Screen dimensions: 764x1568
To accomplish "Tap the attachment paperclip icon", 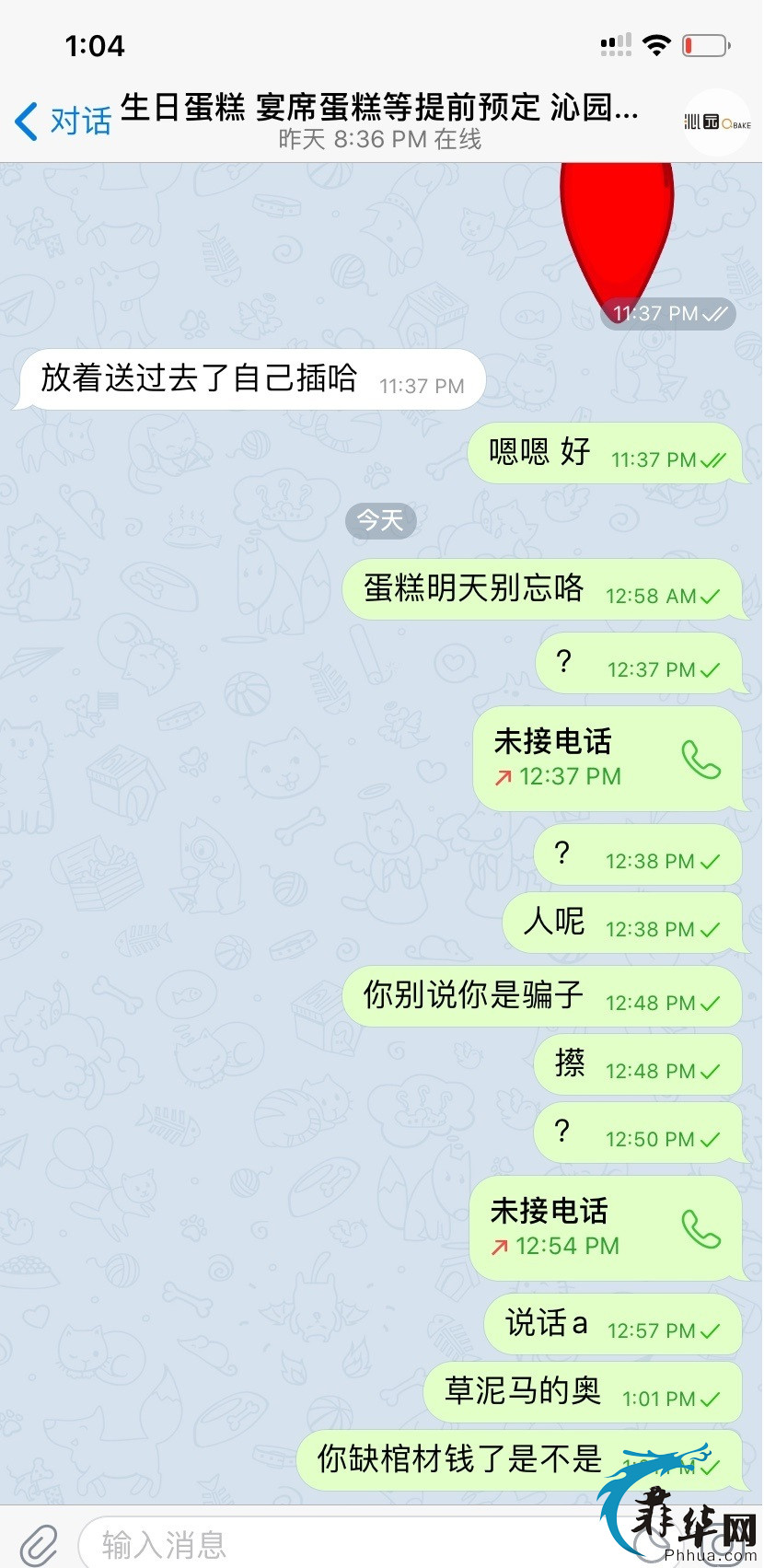I will (x=38, y=1543).
